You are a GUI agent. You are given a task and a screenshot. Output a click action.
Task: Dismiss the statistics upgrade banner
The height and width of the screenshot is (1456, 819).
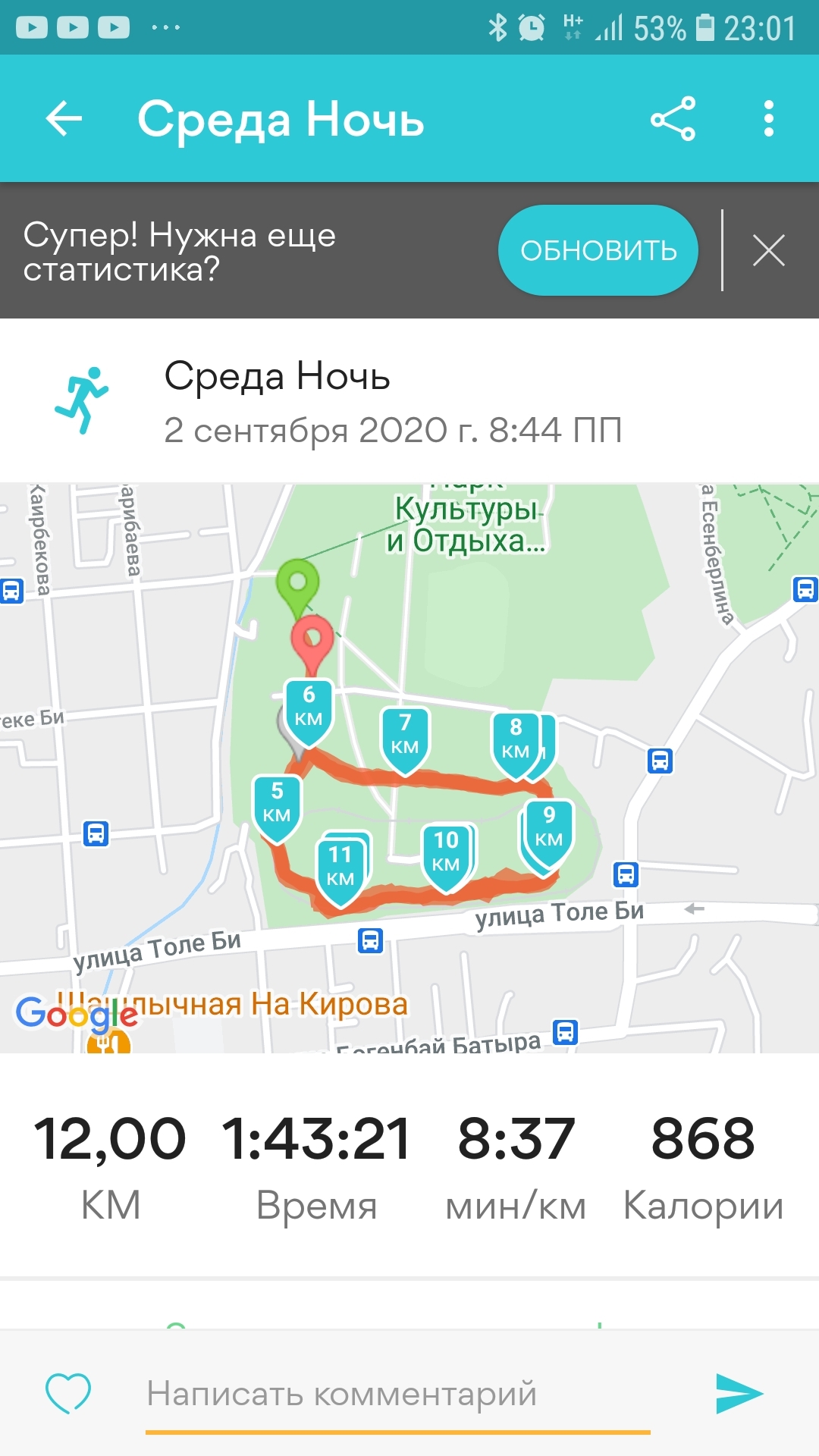[x=768, y=250]
